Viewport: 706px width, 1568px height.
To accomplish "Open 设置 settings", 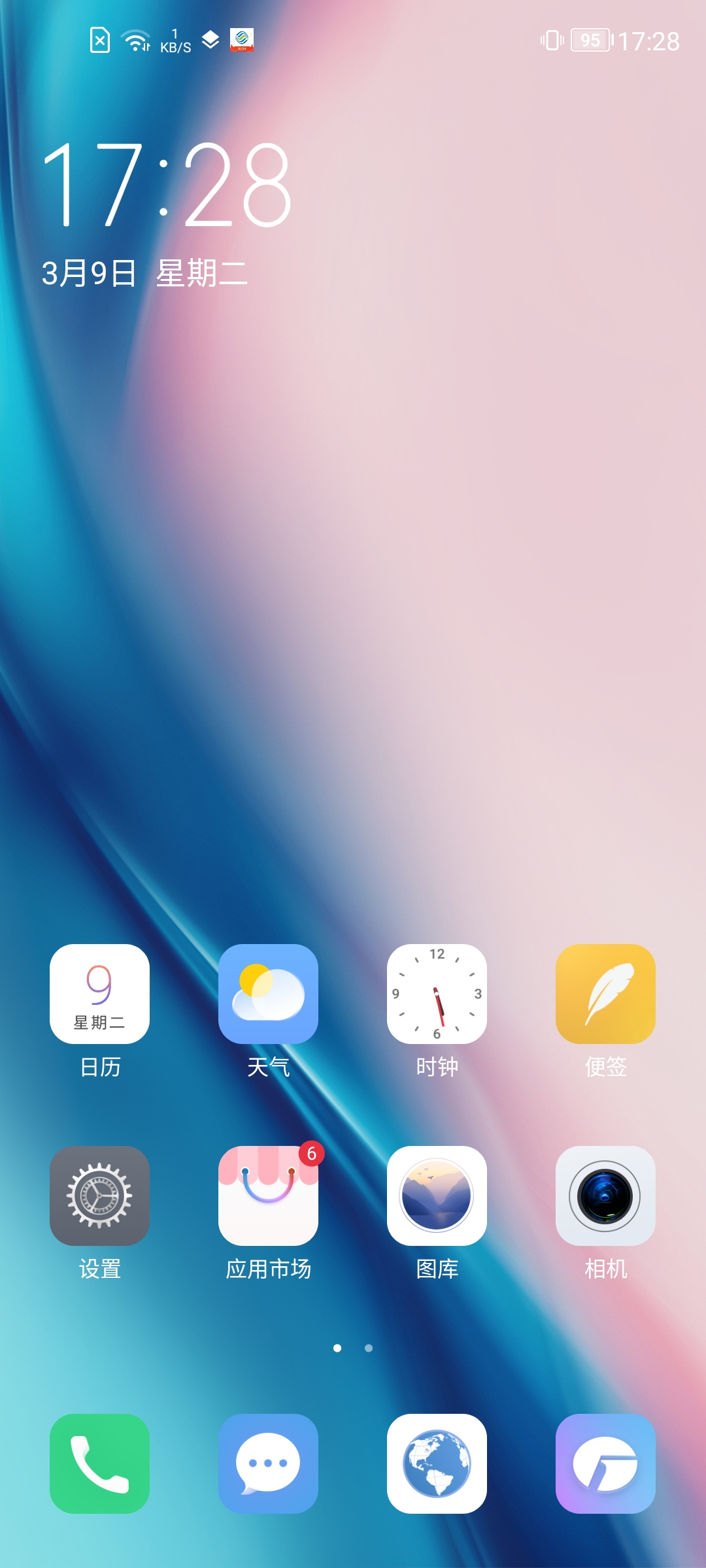I will [99, 1196].
